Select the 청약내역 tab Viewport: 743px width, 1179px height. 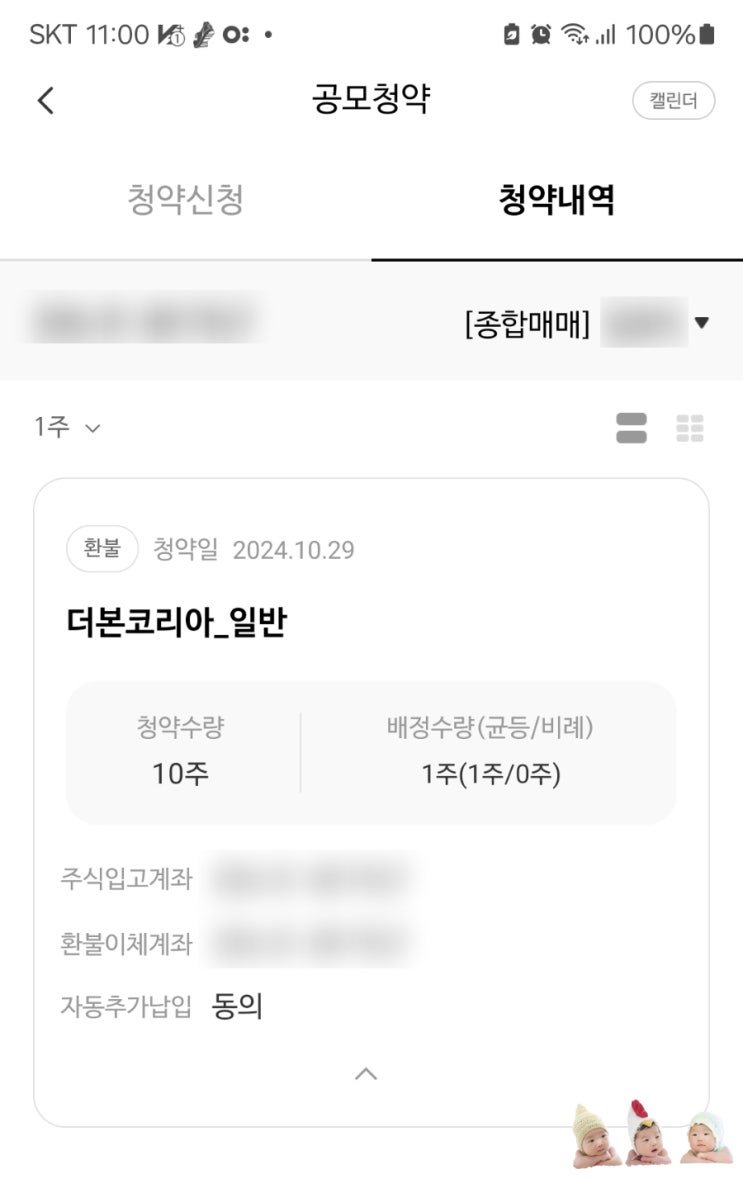[x=556, y=200]
